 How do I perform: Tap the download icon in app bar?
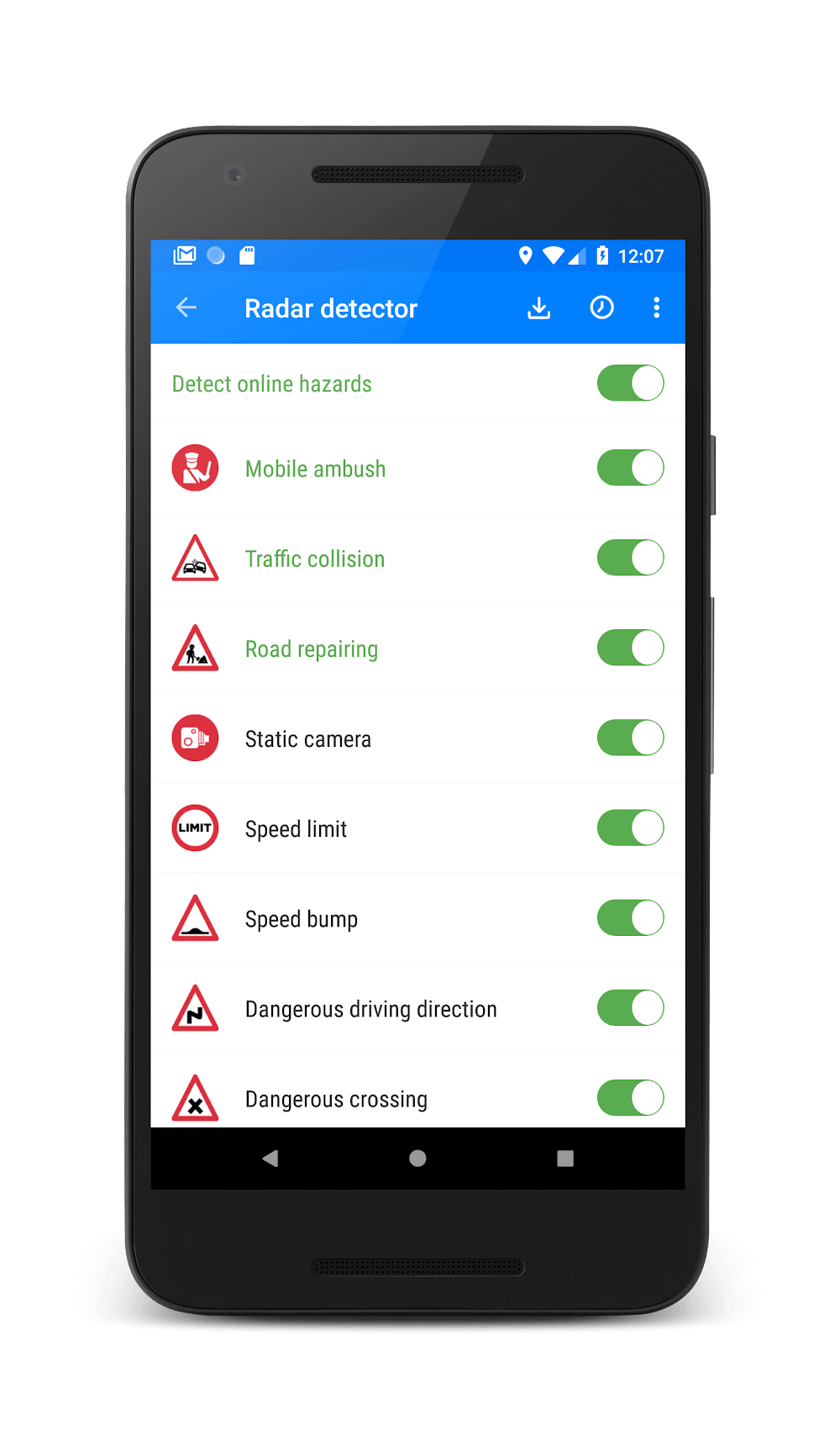tap(538, 308)
